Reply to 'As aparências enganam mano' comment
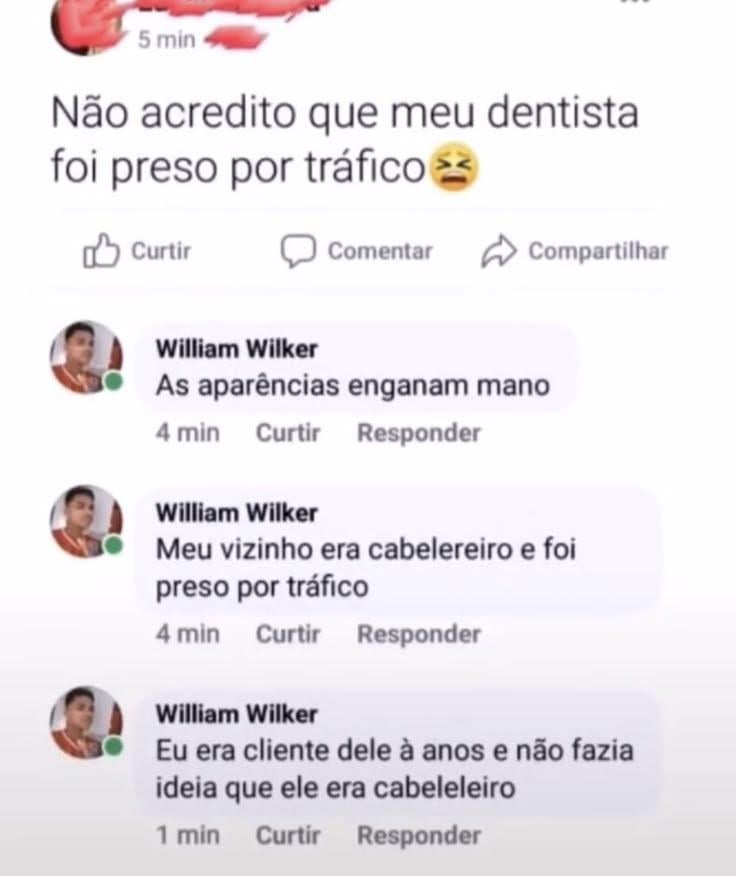The width and height of the screenshot is (736, 876). click(x=418, y=433)
